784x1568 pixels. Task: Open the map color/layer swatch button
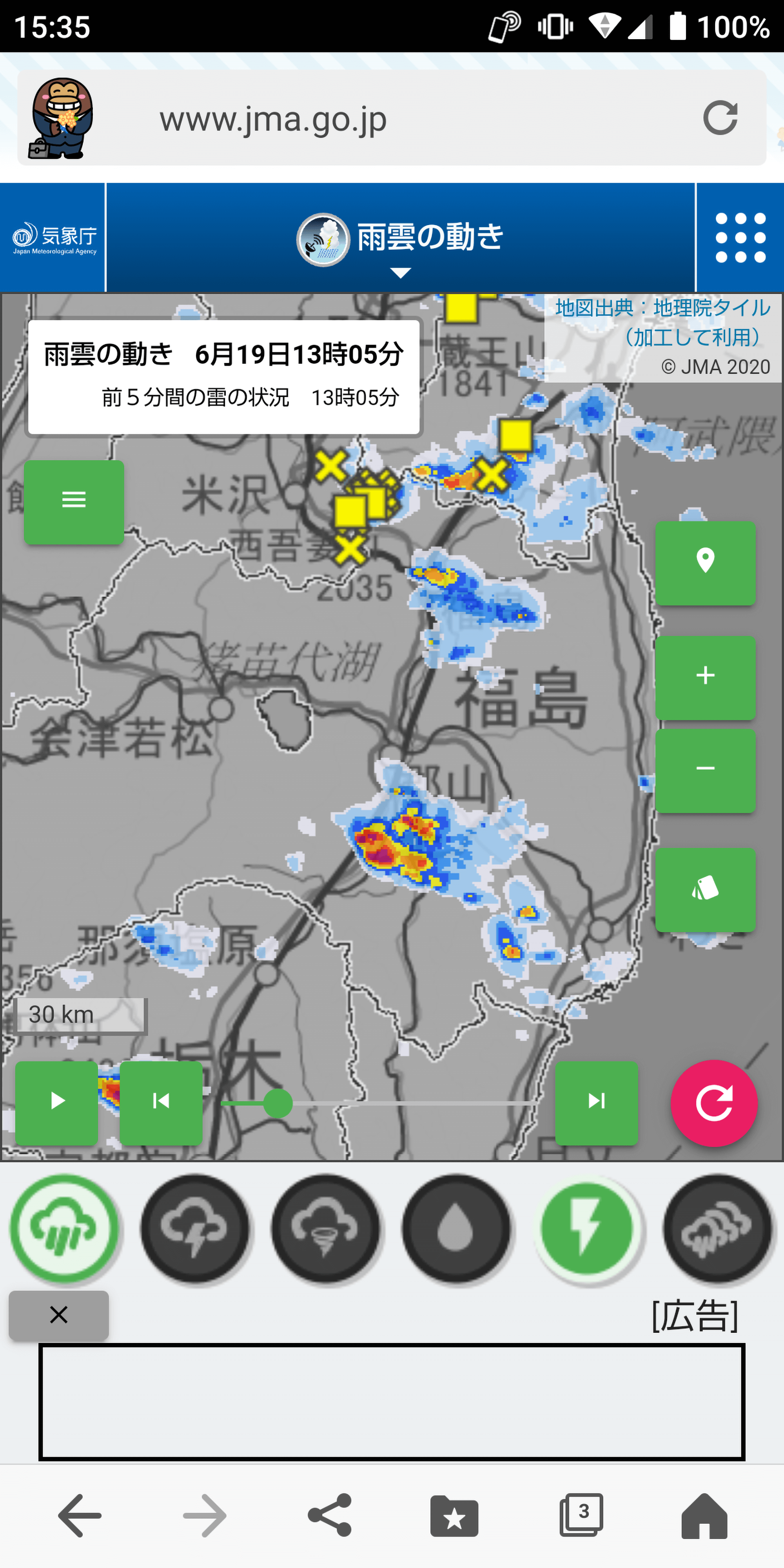[705, 889]
